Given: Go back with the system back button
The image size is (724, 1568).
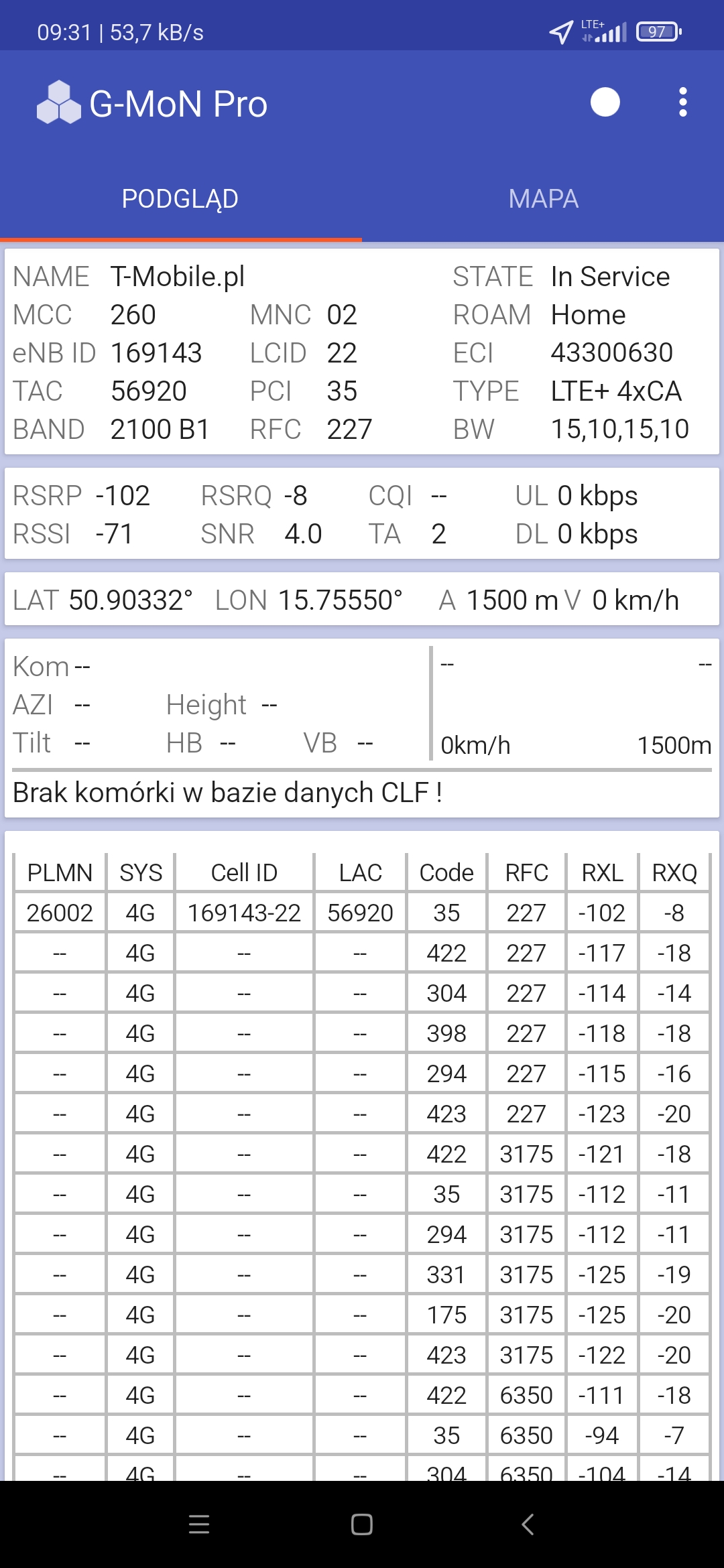Looking at the screenshot, I should (x=528, y=1524).
